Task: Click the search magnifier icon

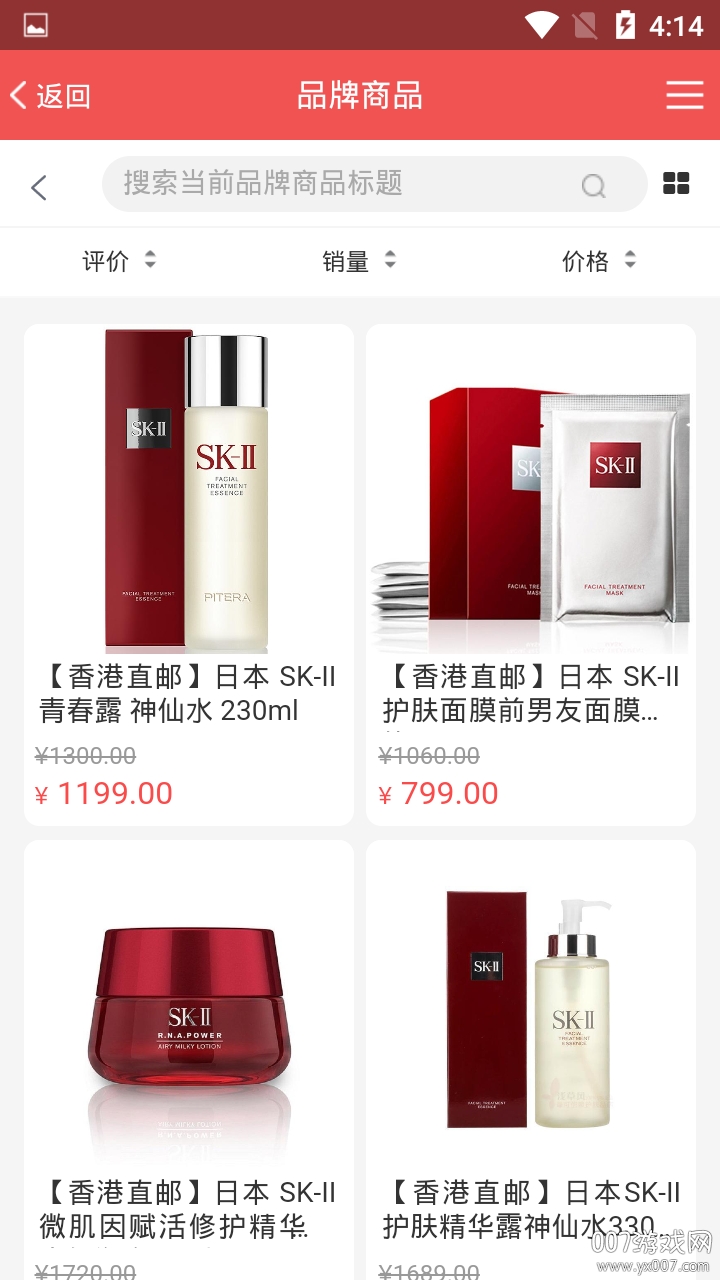Action: pyautogui.click(x=593, y=185)
